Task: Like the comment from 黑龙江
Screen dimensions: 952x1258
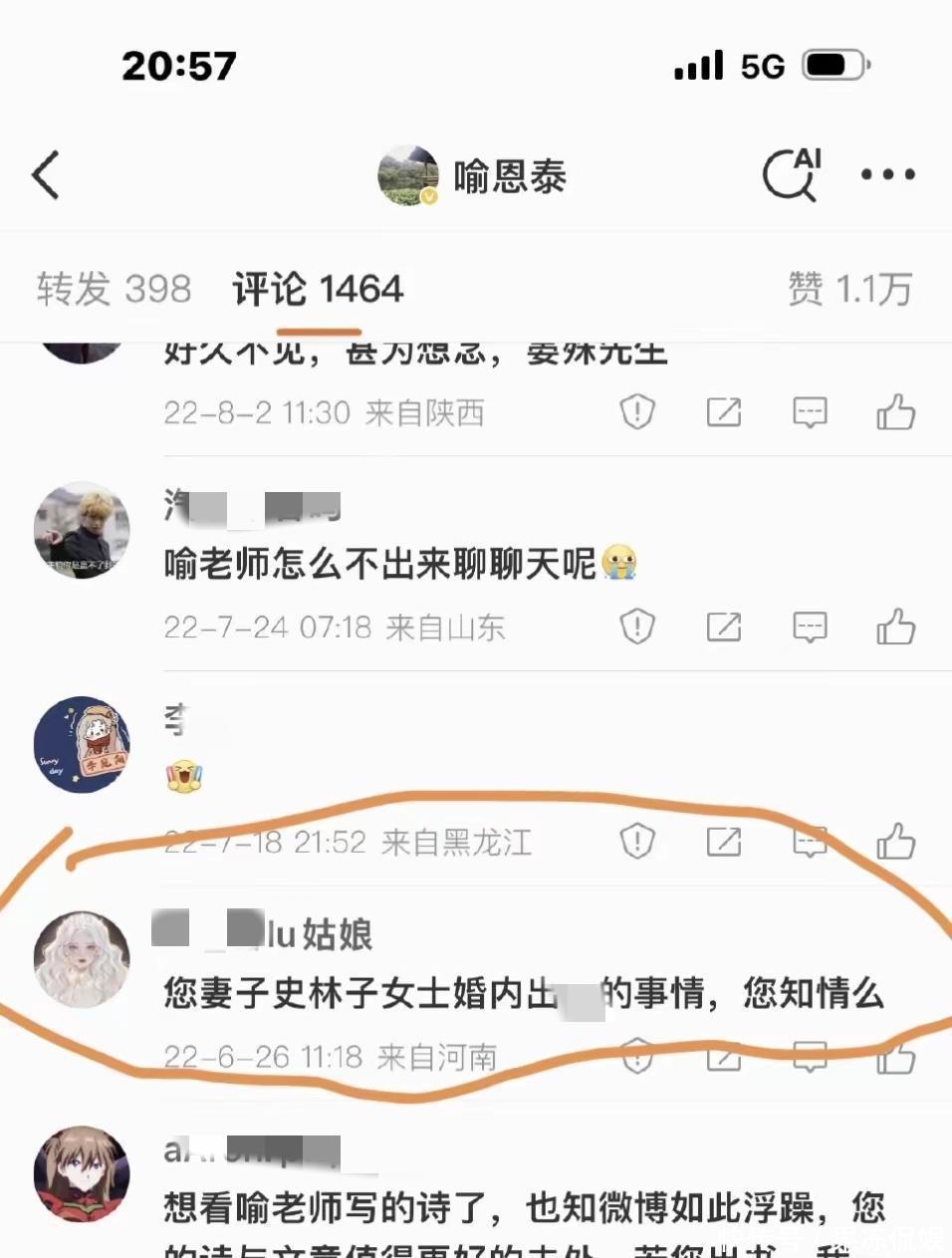Action: (x=895, y=842)
